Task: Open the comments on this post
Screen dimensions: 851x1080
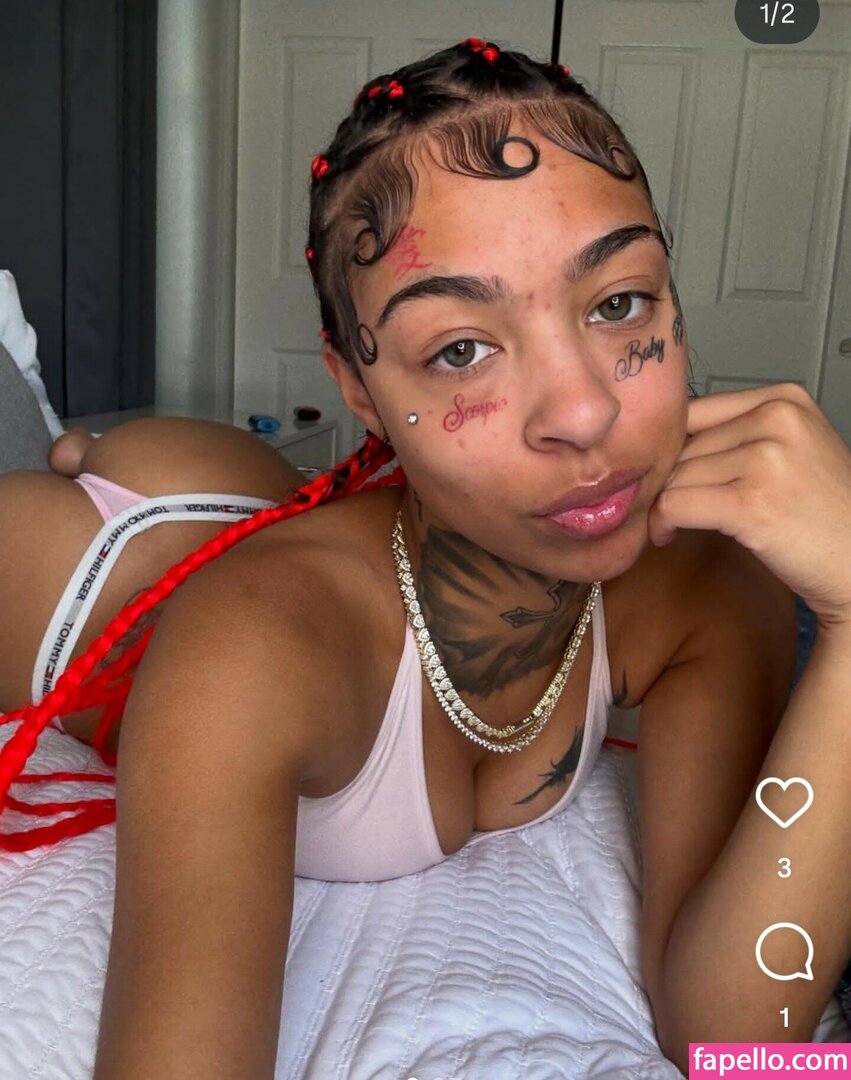Action: [784, 952]
